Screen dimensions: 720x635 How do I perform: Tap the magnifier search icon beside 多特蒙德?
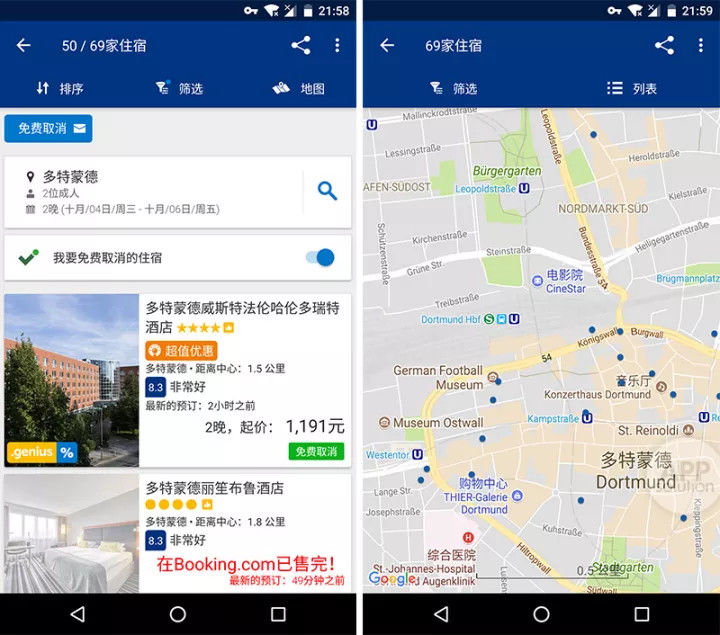(327, 191)
